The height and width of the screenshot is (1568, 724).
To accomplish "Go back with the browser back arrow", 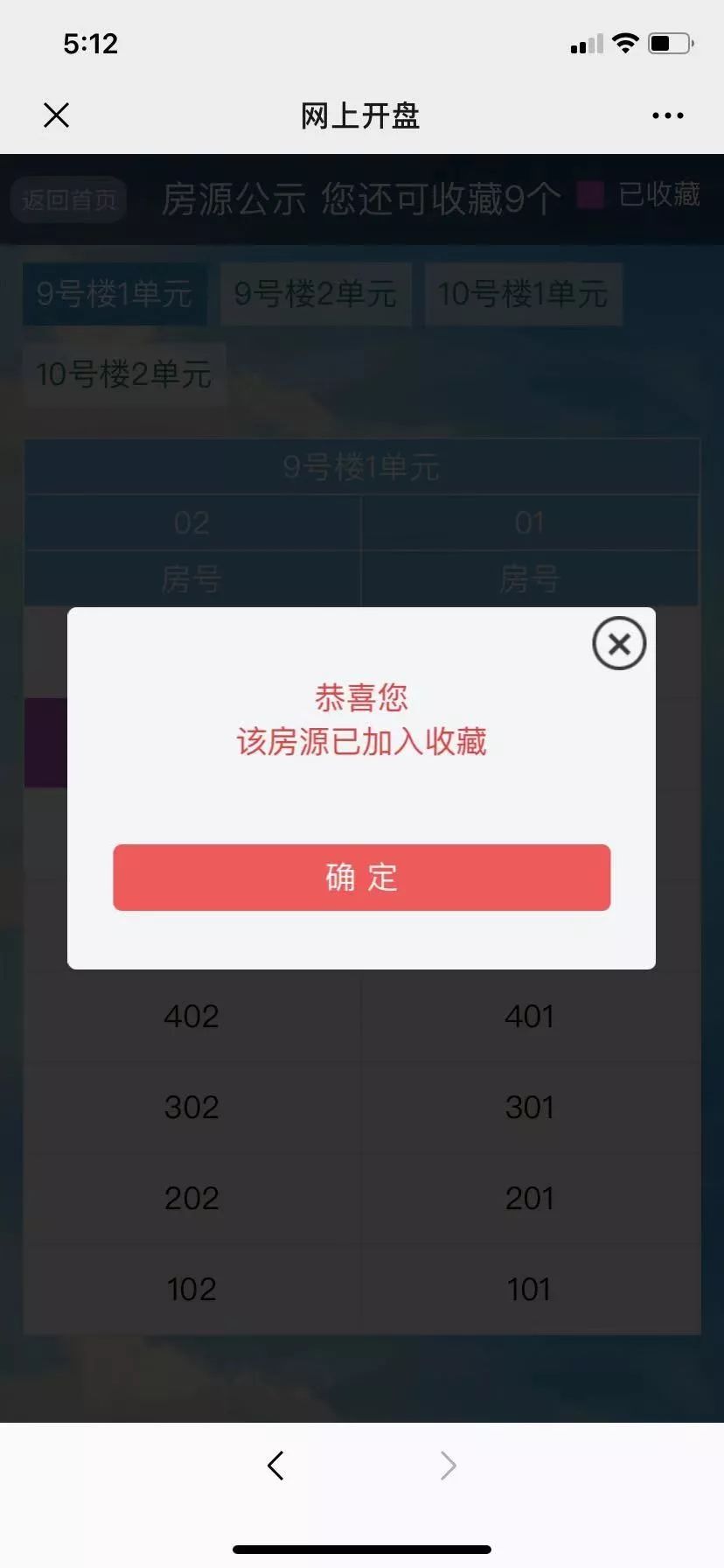I will click(x=275, y=1465).
